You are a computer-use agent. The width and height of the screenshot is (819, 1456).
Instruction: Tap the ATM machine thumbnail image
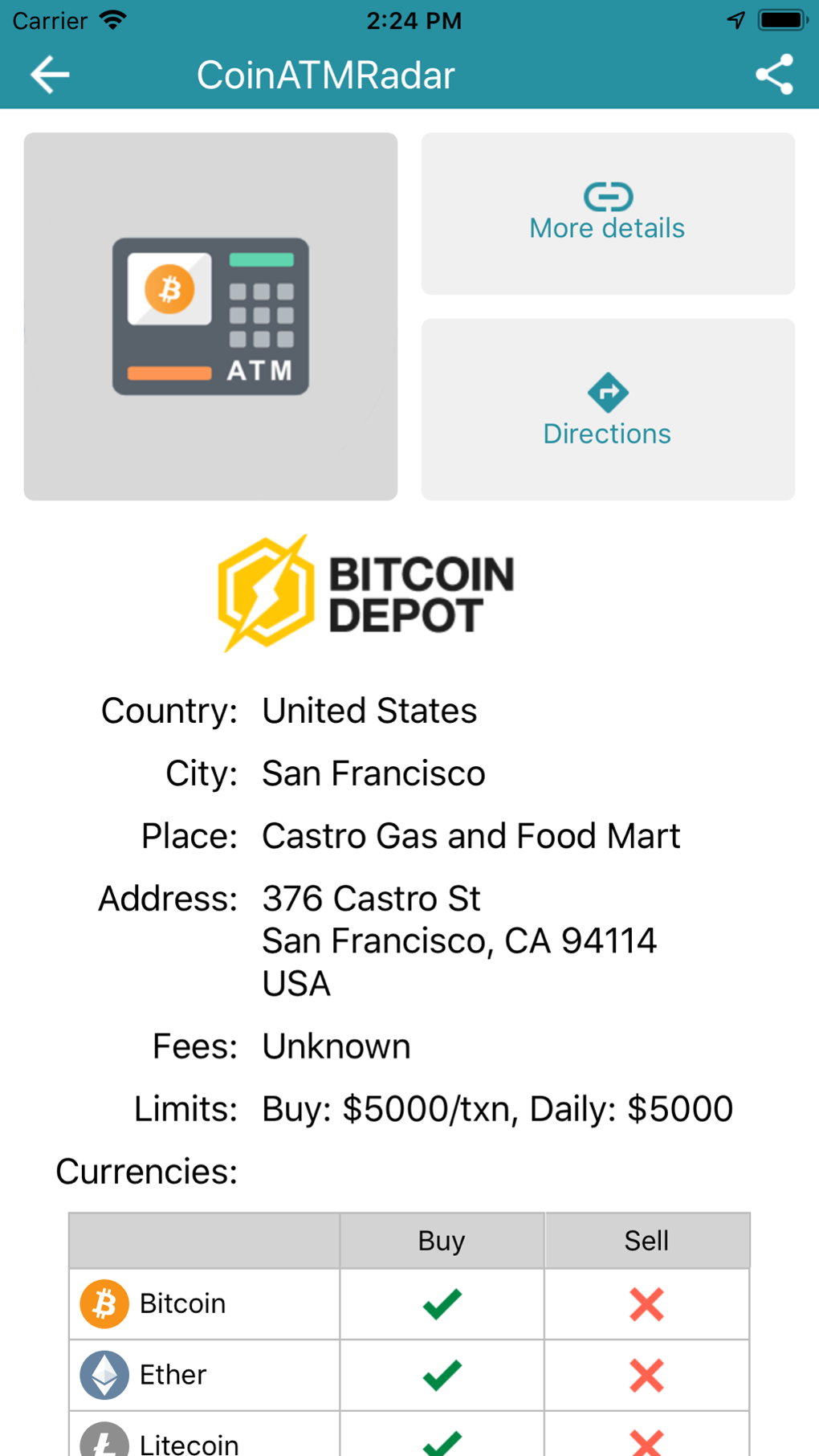click(210, 316)
